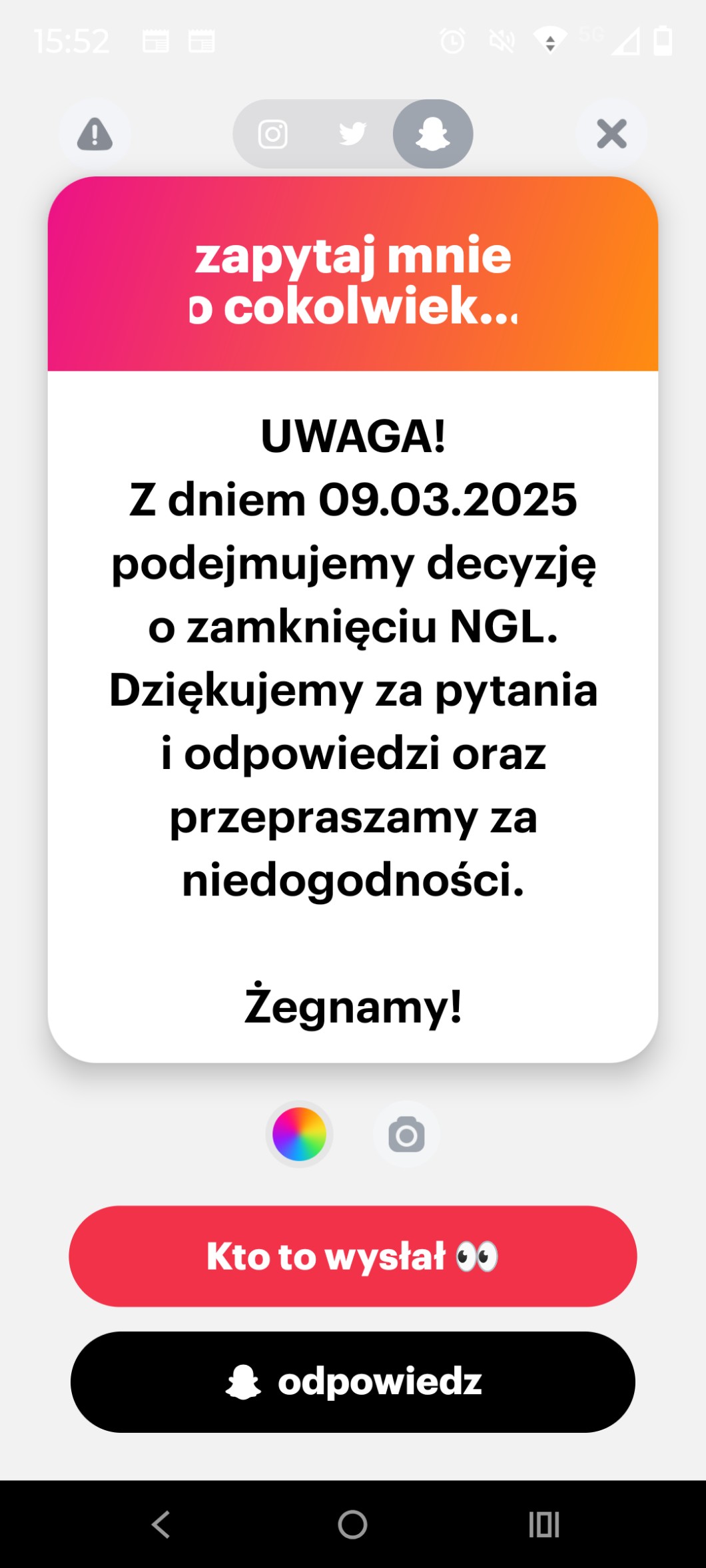
Task: Change the card color with rainbow wheel
Action: point(299,1134)
